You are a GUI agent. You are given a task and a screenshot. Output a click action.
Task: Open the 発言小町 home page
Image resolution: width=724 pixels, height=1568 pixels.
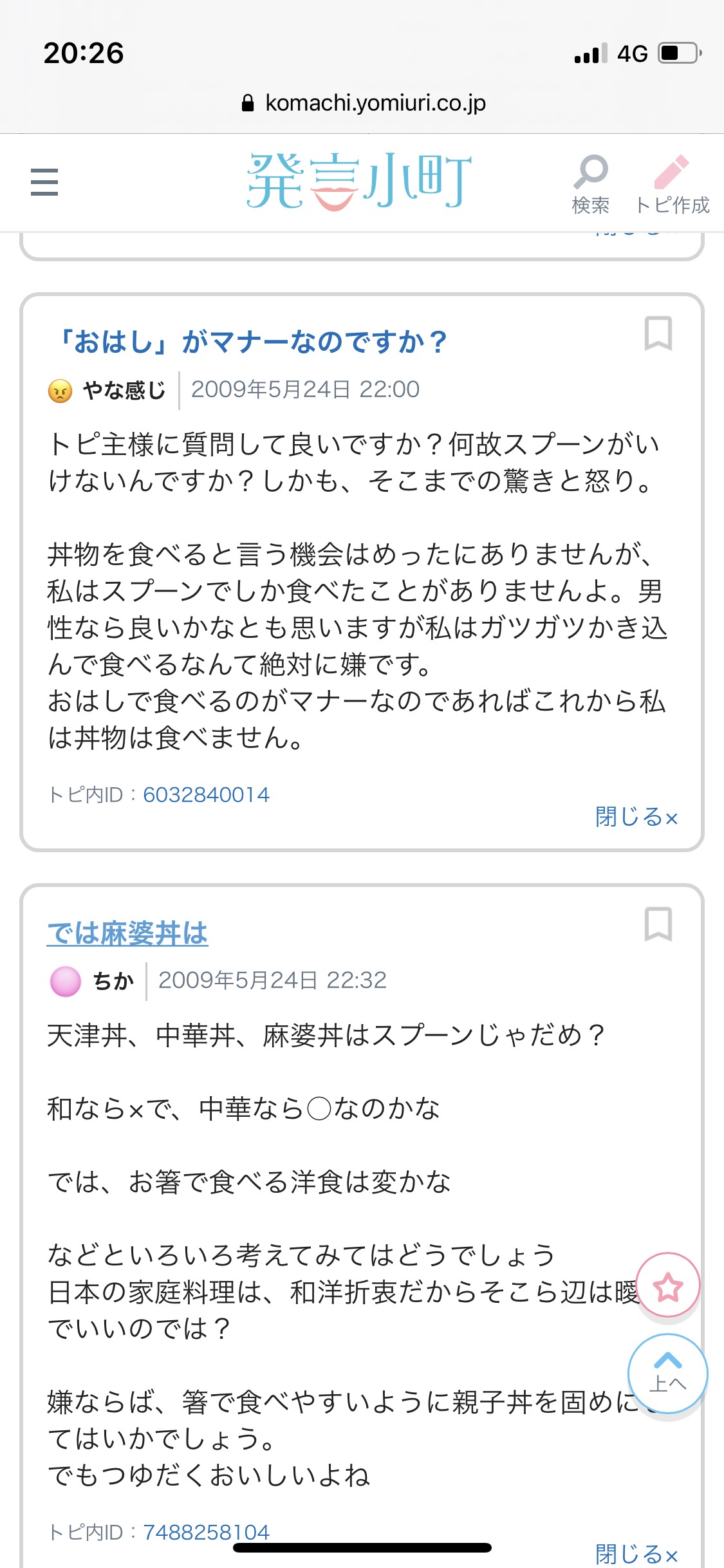(359, 182)
